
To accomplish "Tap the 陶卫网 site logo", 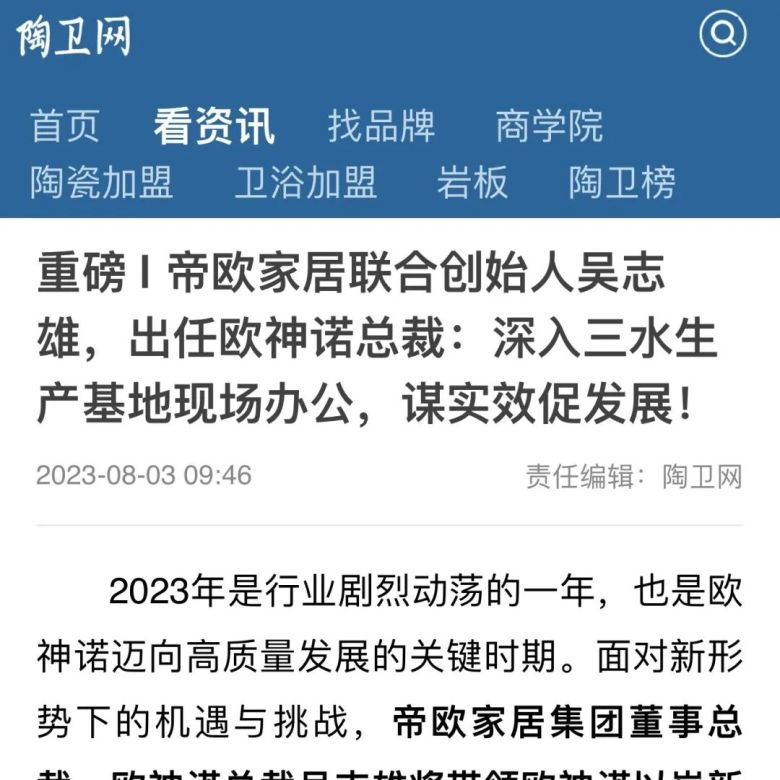I will coord(74,39).
